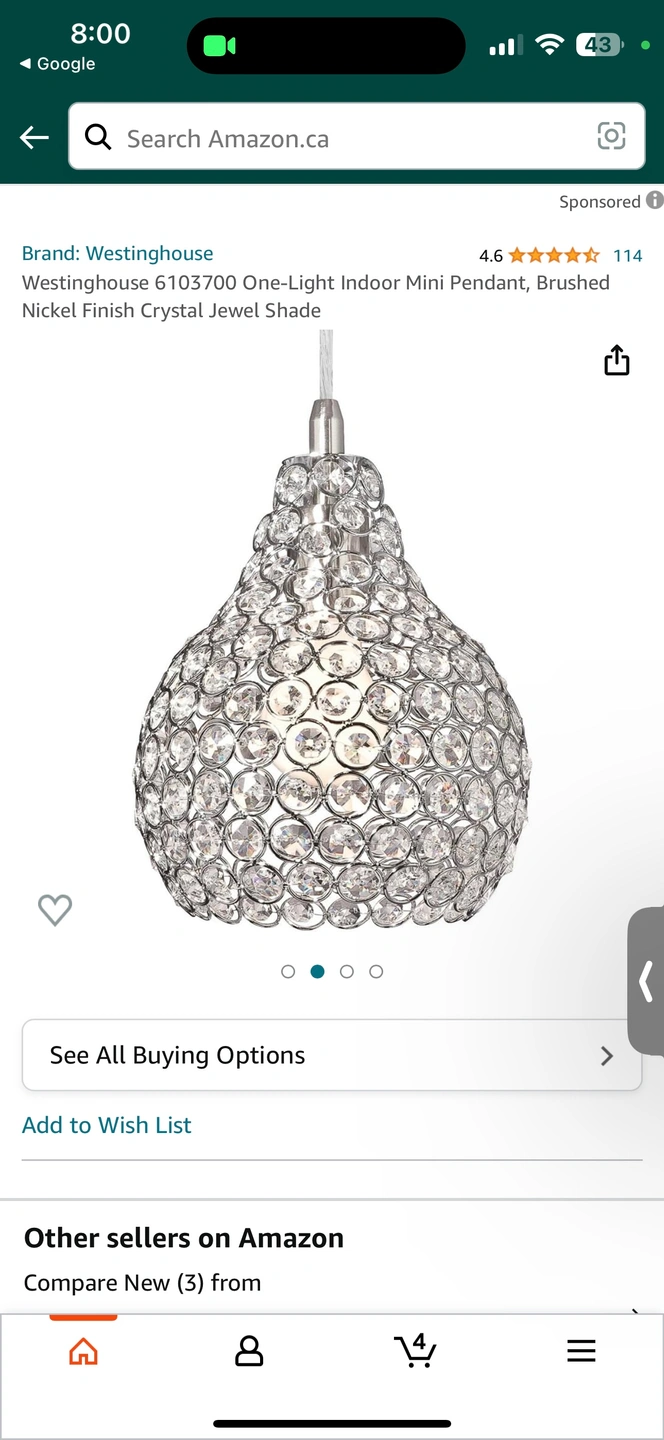Open Sponsored info icon

(654, 201)
